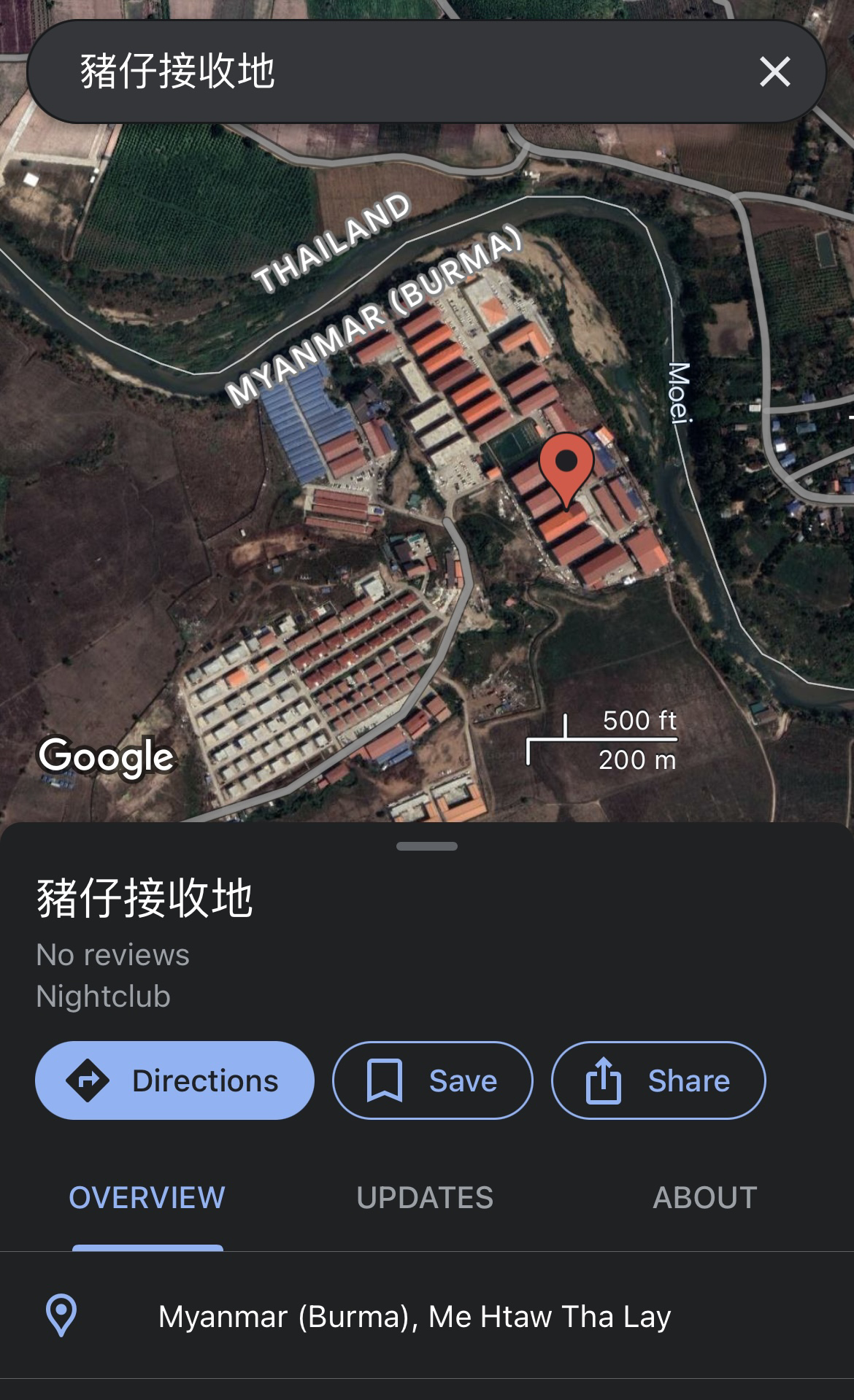This screenshot has height=1400, width=854.
Task: Share this location
Action: 658,1080
